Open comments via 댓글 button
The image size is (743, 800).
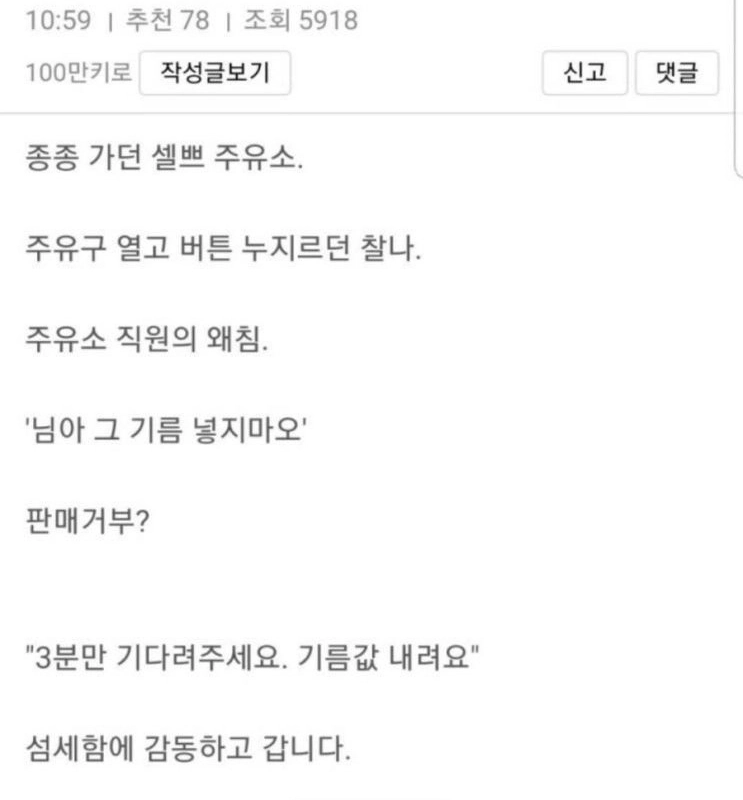coord(676,74)
